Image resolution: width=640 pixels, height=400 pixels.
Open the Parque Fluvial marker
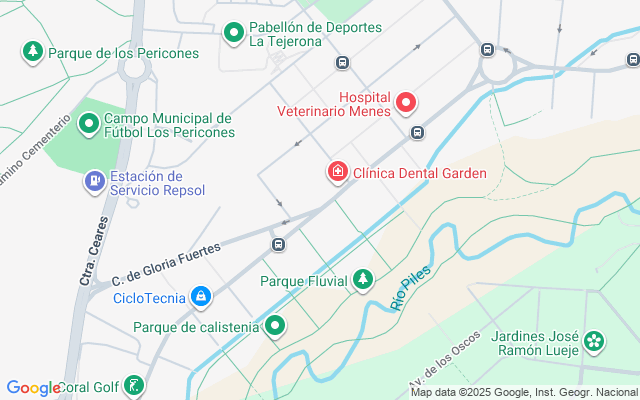tap(364, 281)
